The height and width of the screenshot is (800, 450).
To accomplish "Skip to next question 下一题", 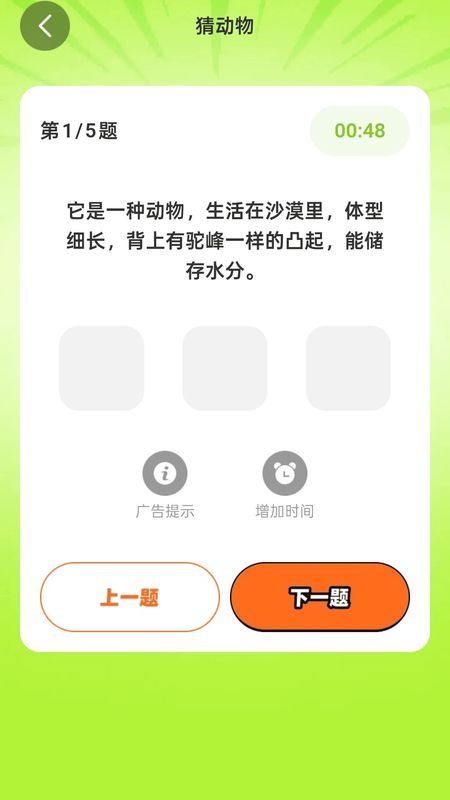I will [x=320, y=597].
